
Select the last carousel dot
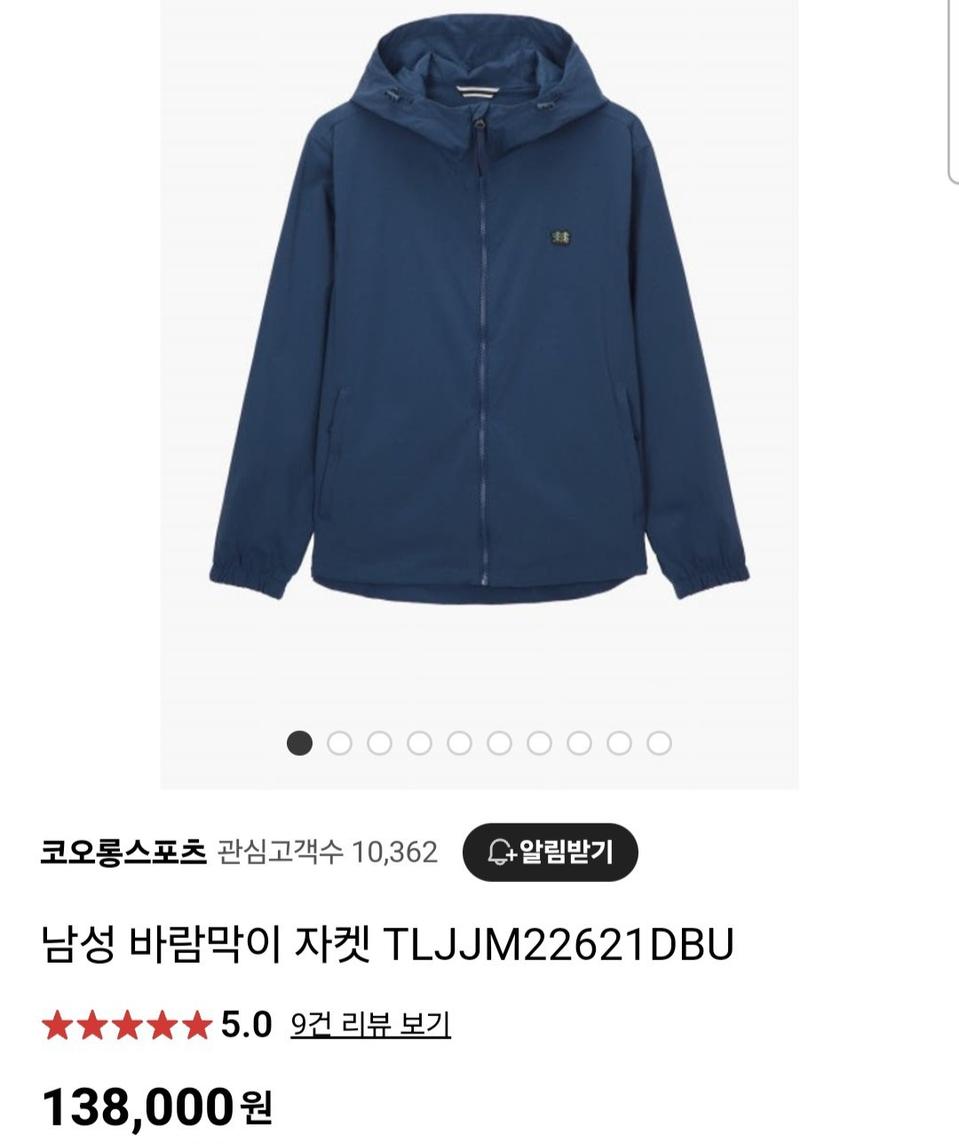tap(658, 744)
